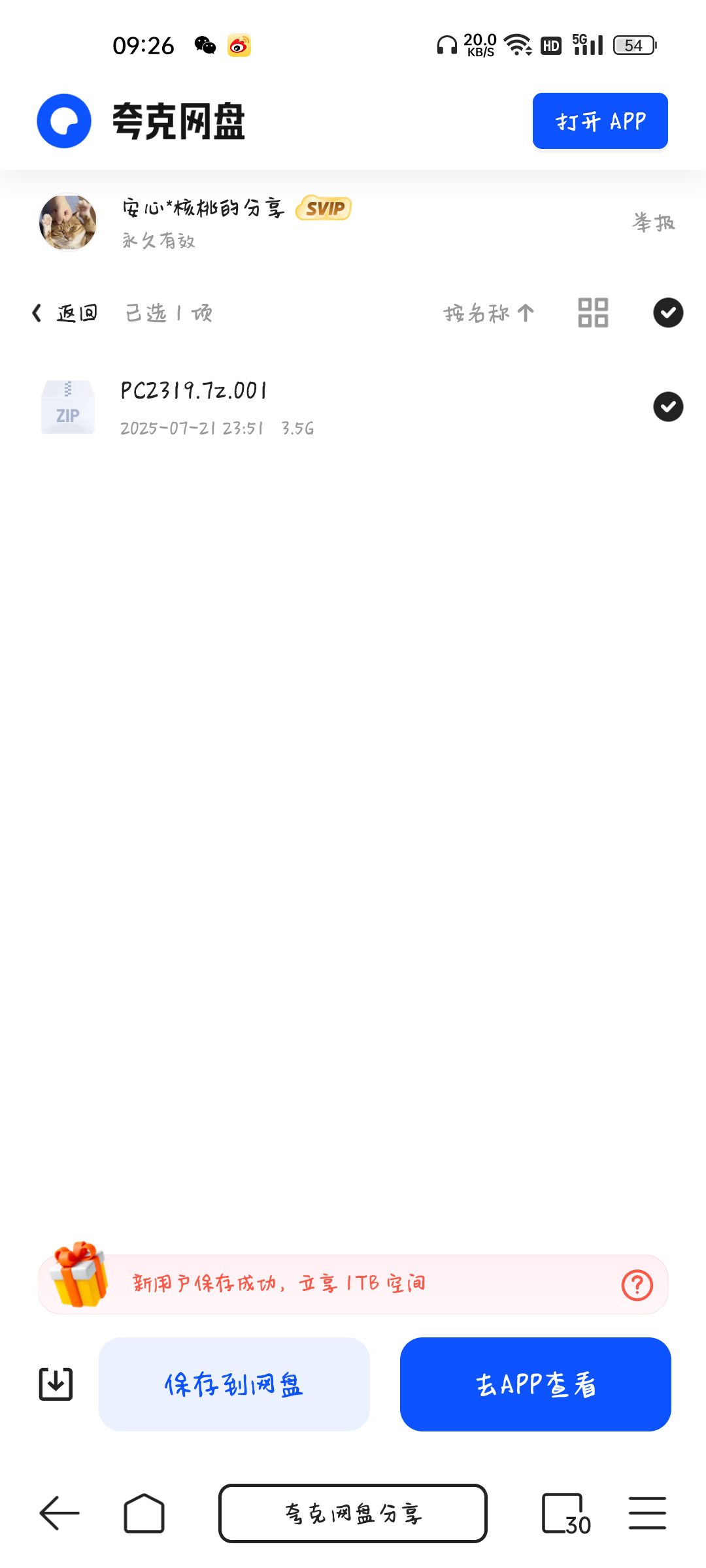The image size is (706, 1568).
Task: Open help for new user 1TB offer
Action: click(637, 1285)
